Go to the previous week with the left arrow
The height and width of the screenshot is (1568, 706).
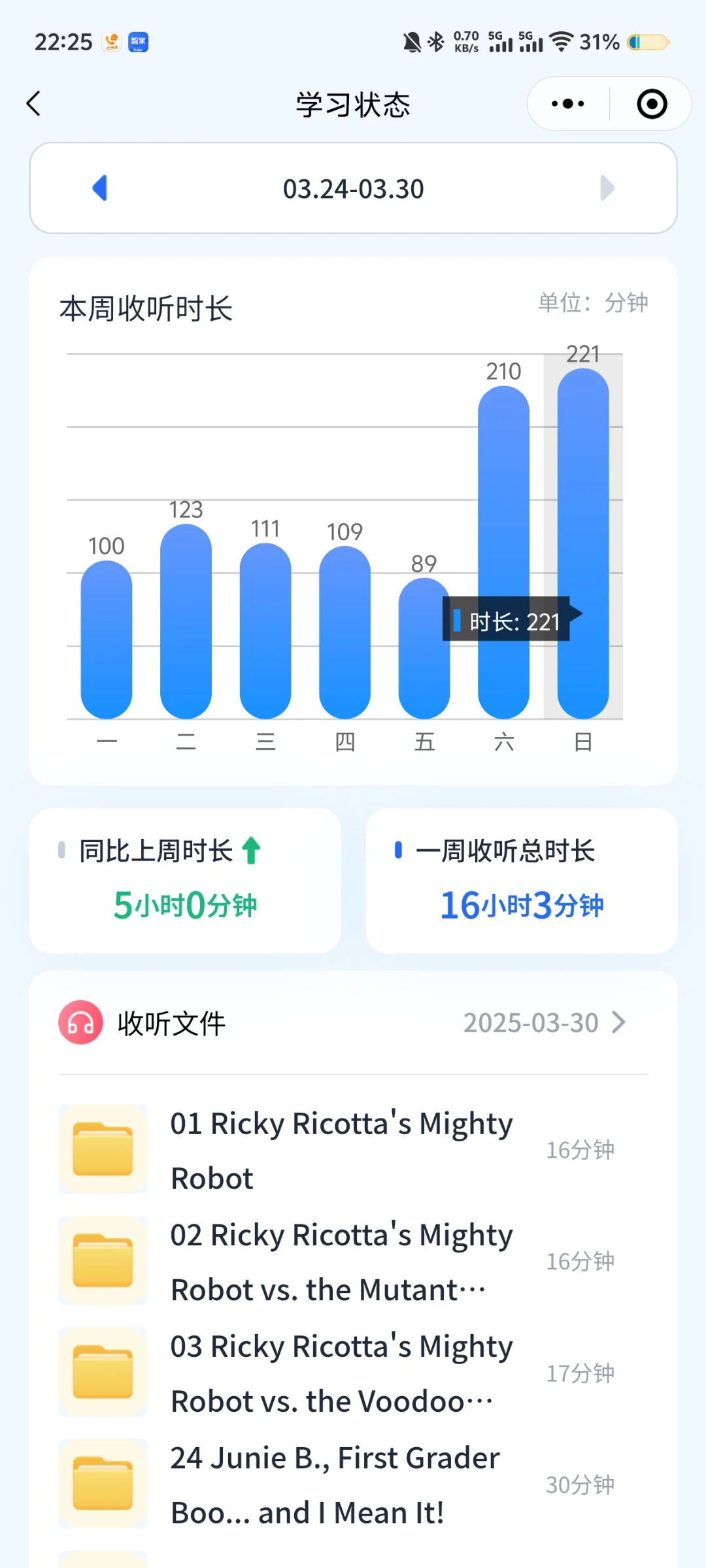coord(99,188)
